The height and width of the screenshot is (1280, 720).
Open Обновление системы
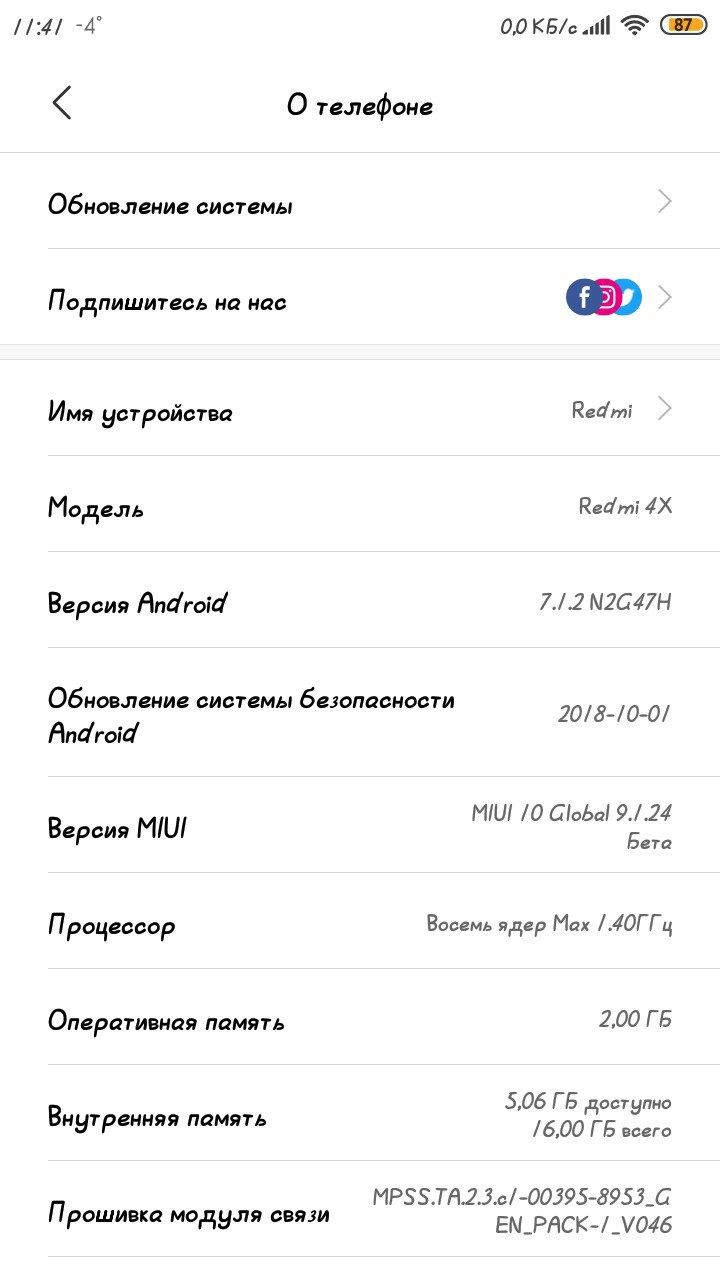360,201
